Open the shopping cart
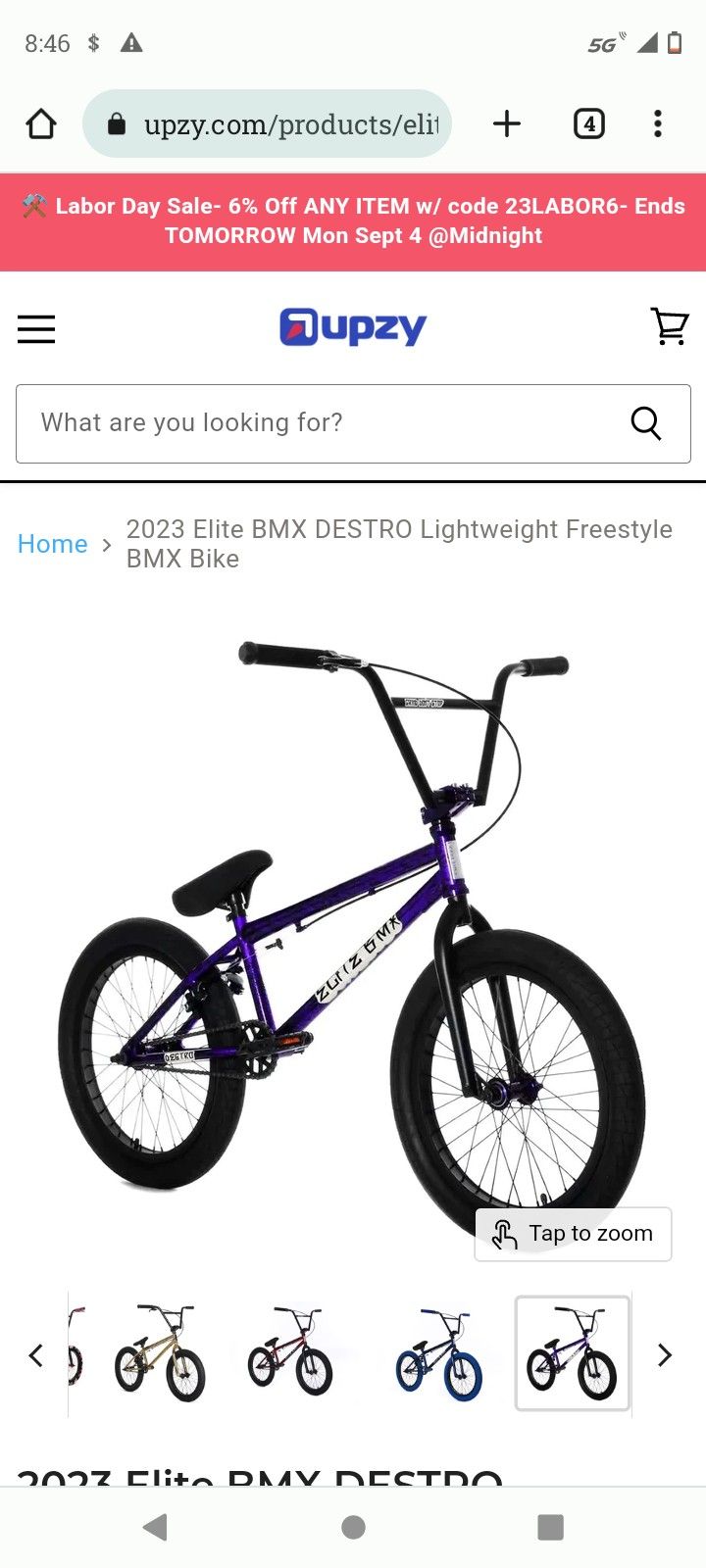This screenshot has height=1568, width=706. [671, 326]
